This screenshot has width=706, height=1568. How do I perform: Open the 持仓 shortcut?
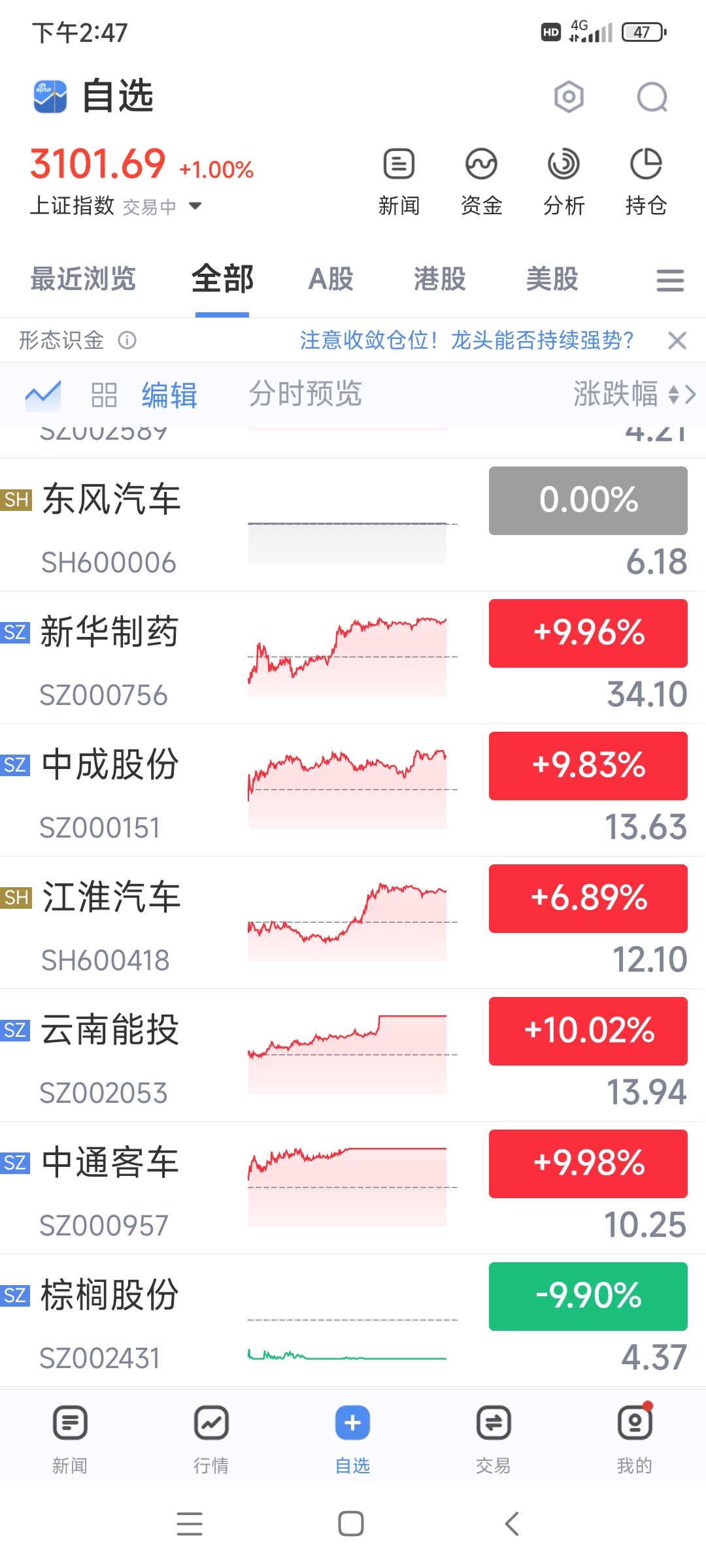point(646,182)
